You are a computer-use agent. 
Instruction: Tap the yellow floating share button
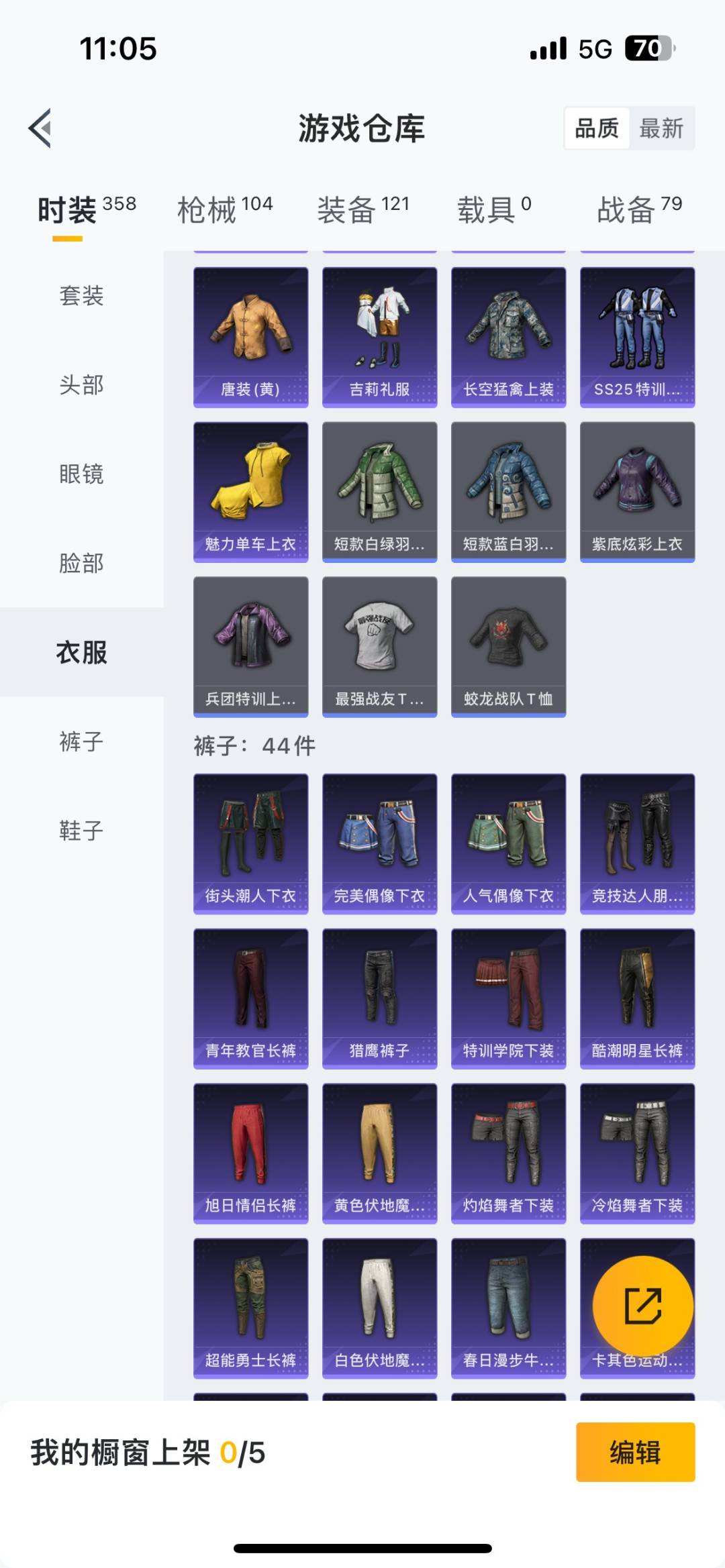[x=642, y=1306]
